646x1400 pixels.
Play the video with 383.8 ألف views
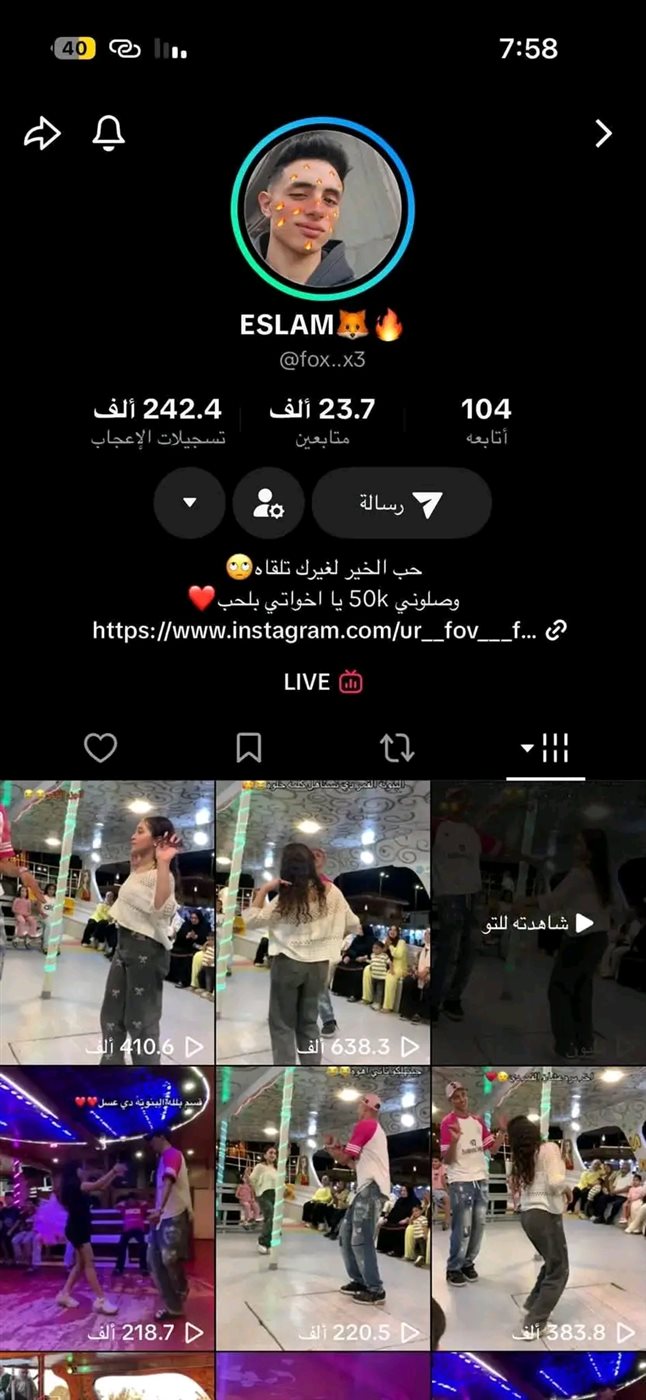click(x=539, y=1209)
